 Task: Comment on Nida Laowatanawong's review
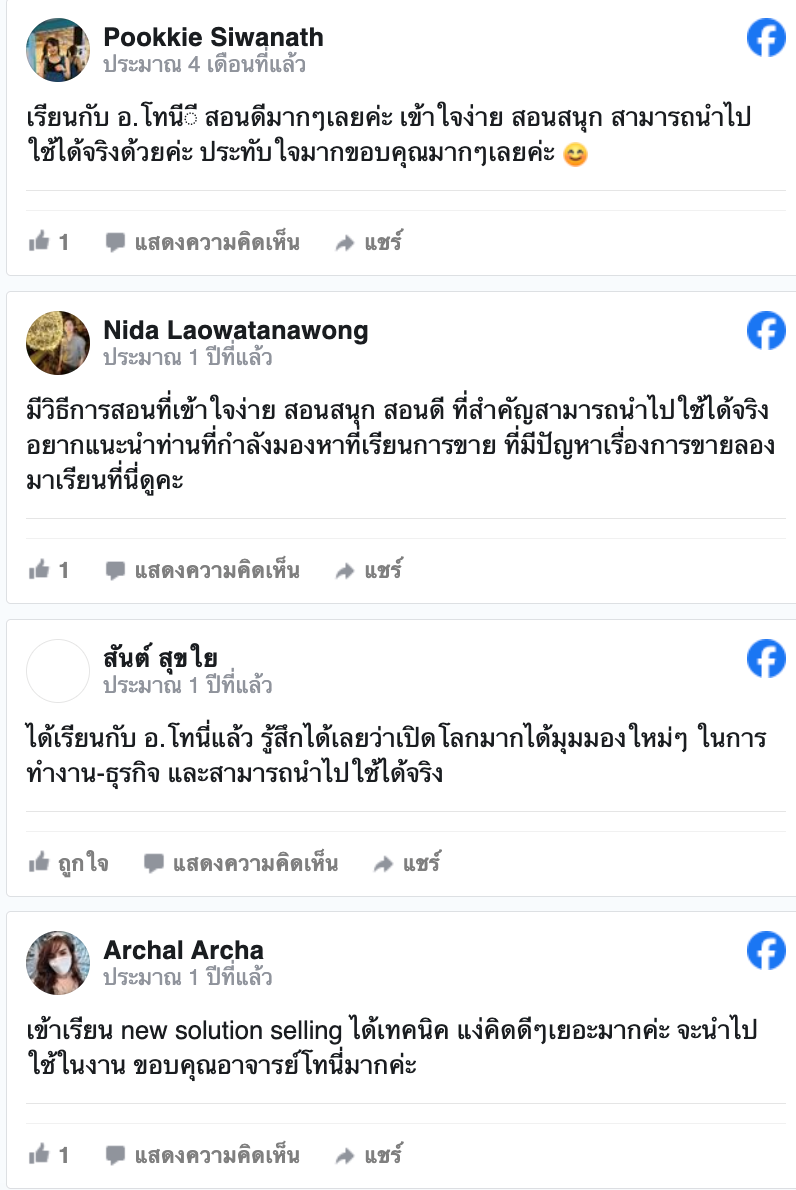203,570
